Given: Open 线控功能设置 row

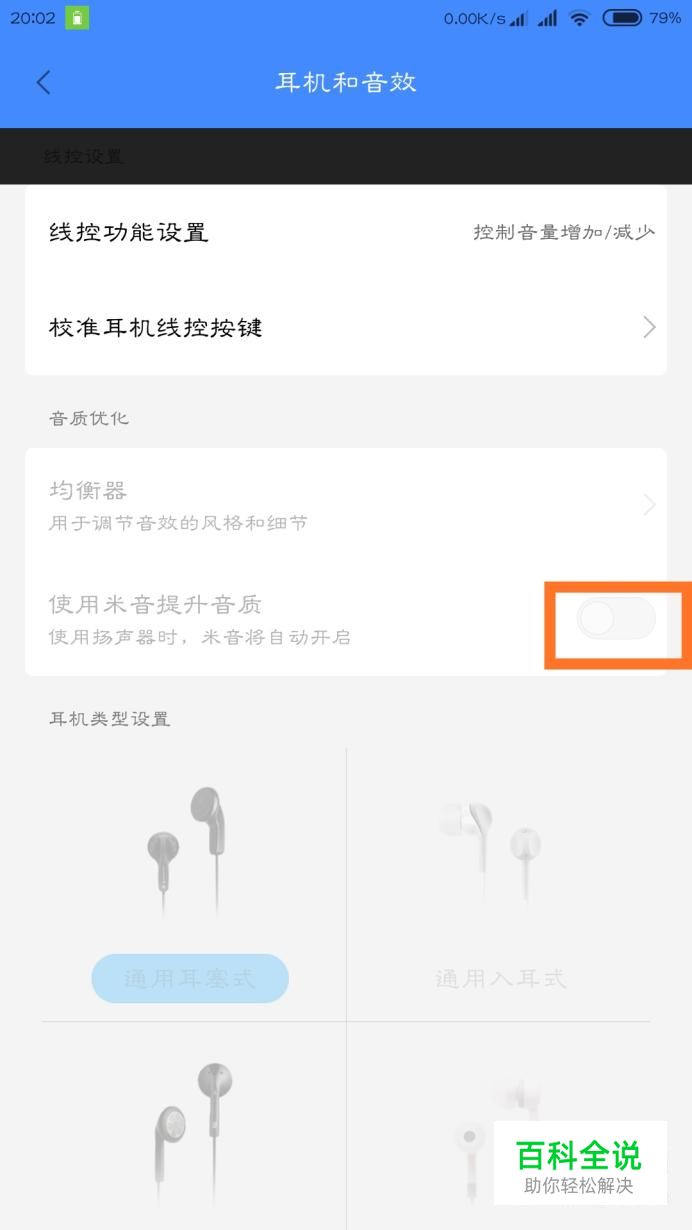Looking at the screenshot, I should click(346, 233).
